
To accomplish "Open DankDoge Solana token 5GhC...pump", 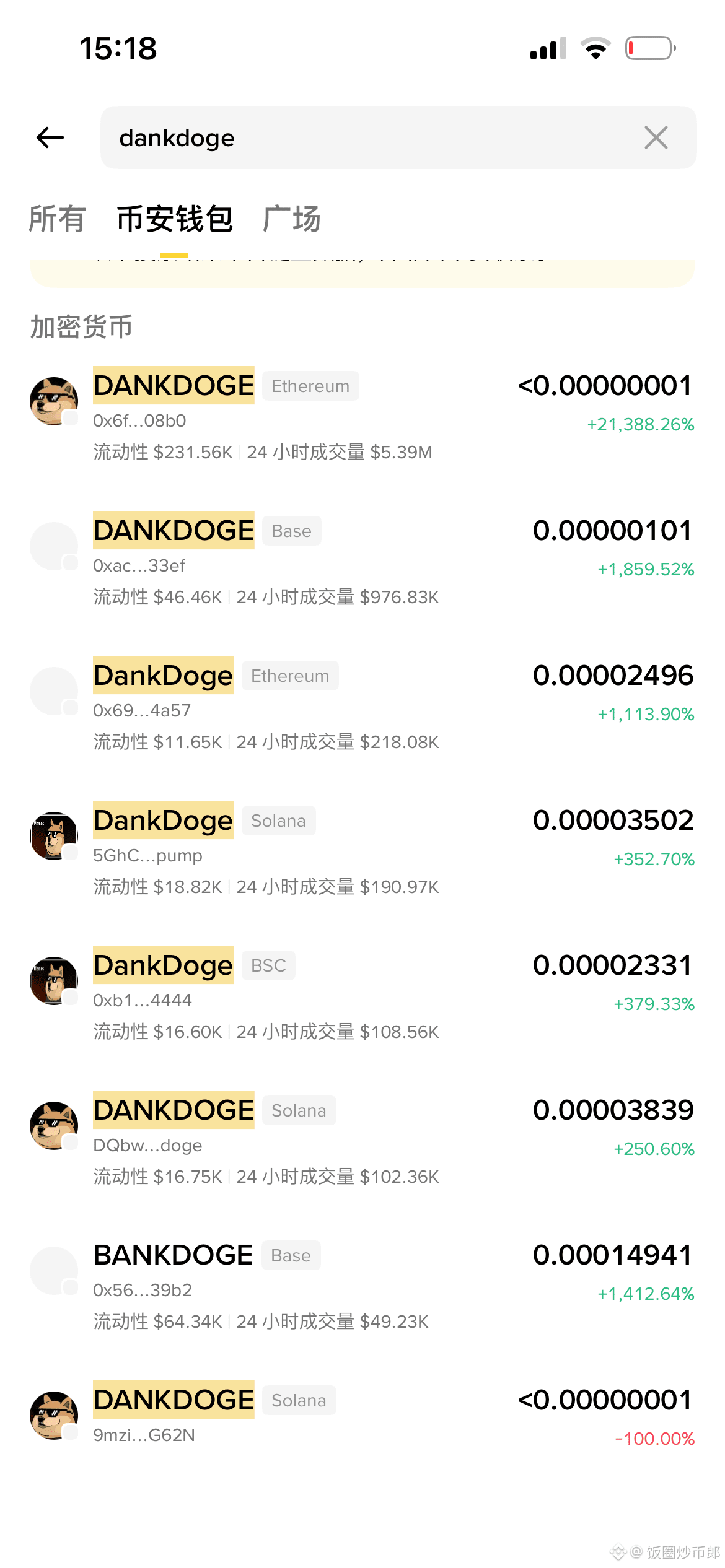I will point(362,848).
